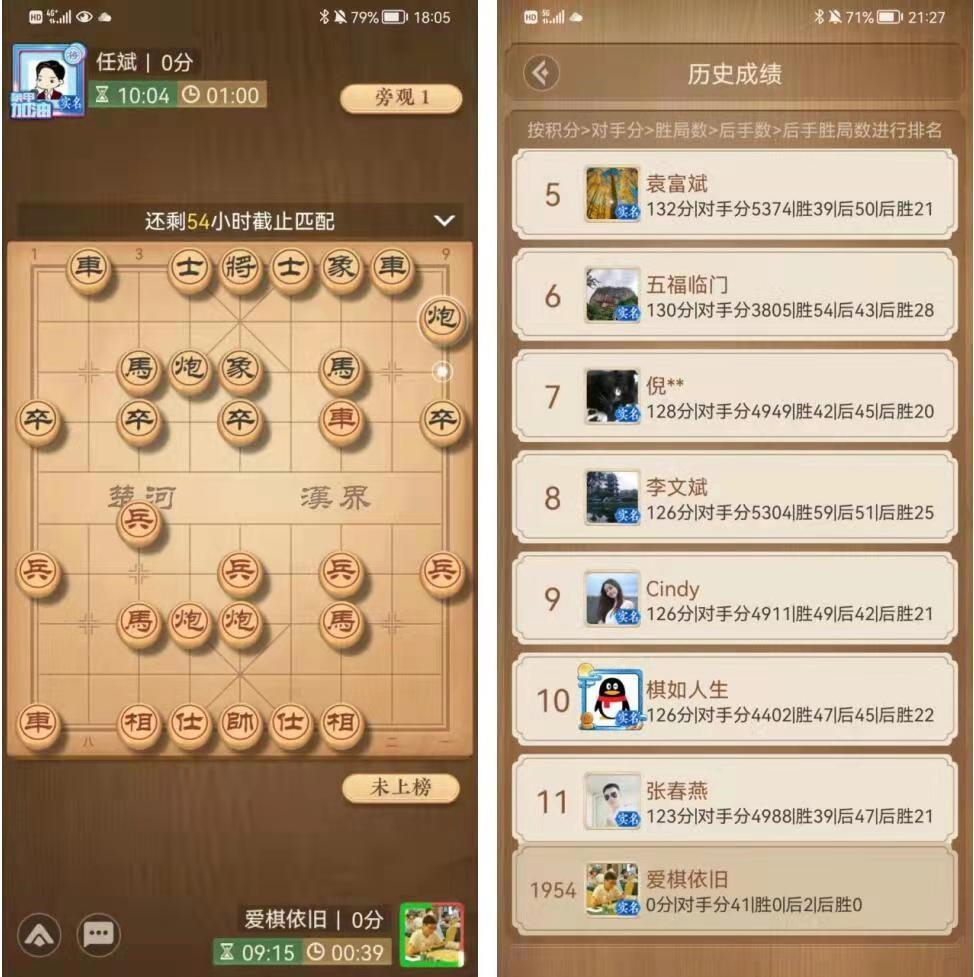
Task: Open 棋如人生's ranking entry
Action: point(734,699)
